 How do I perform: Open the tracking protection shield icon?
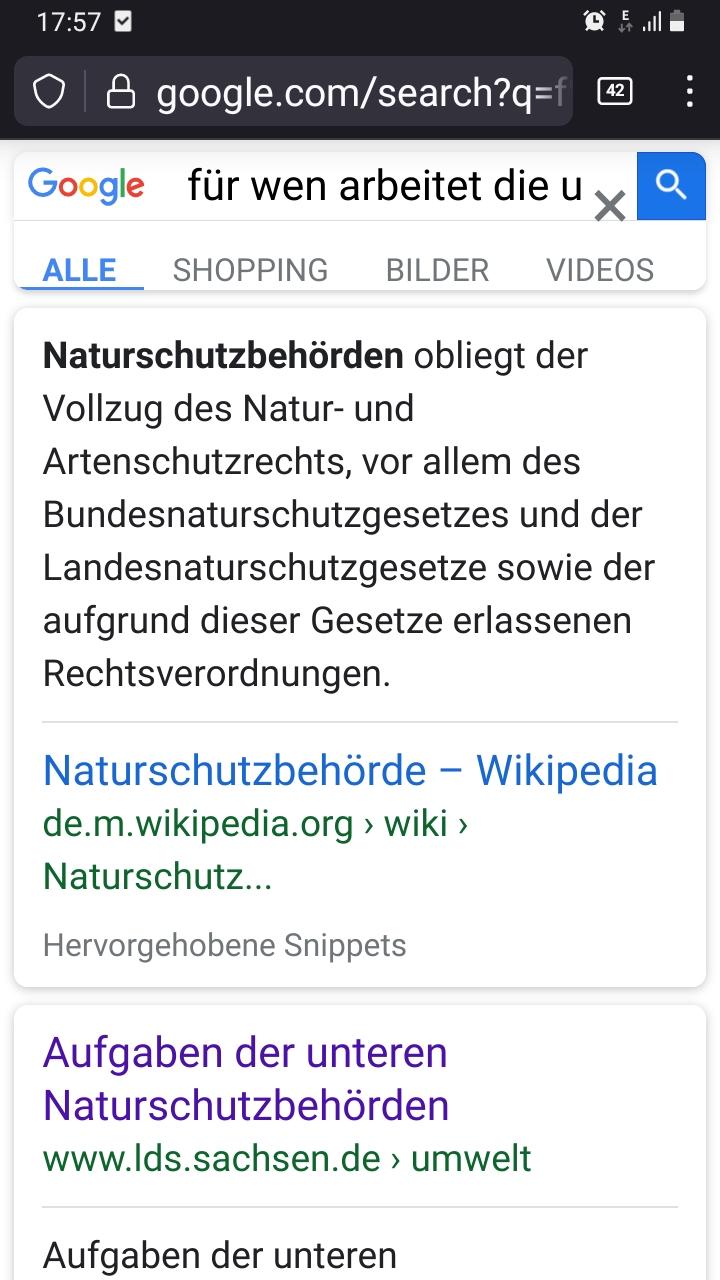(49, 93)
